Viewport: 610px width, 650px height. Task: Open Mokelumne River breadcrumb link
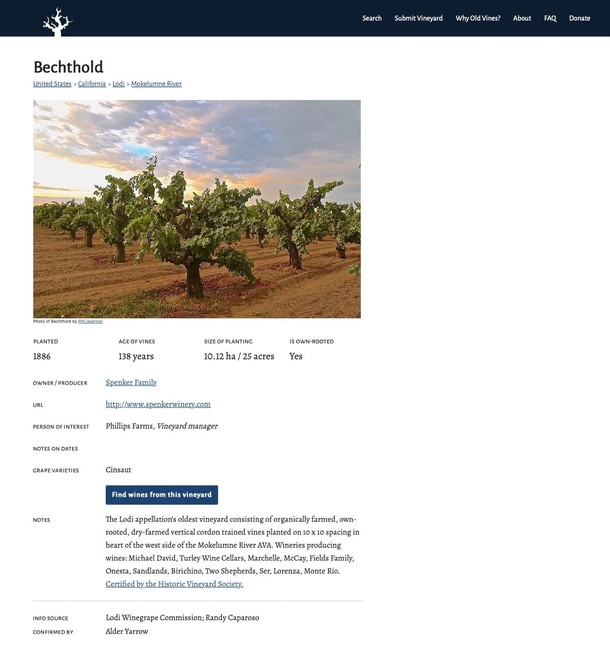(156, 84)
